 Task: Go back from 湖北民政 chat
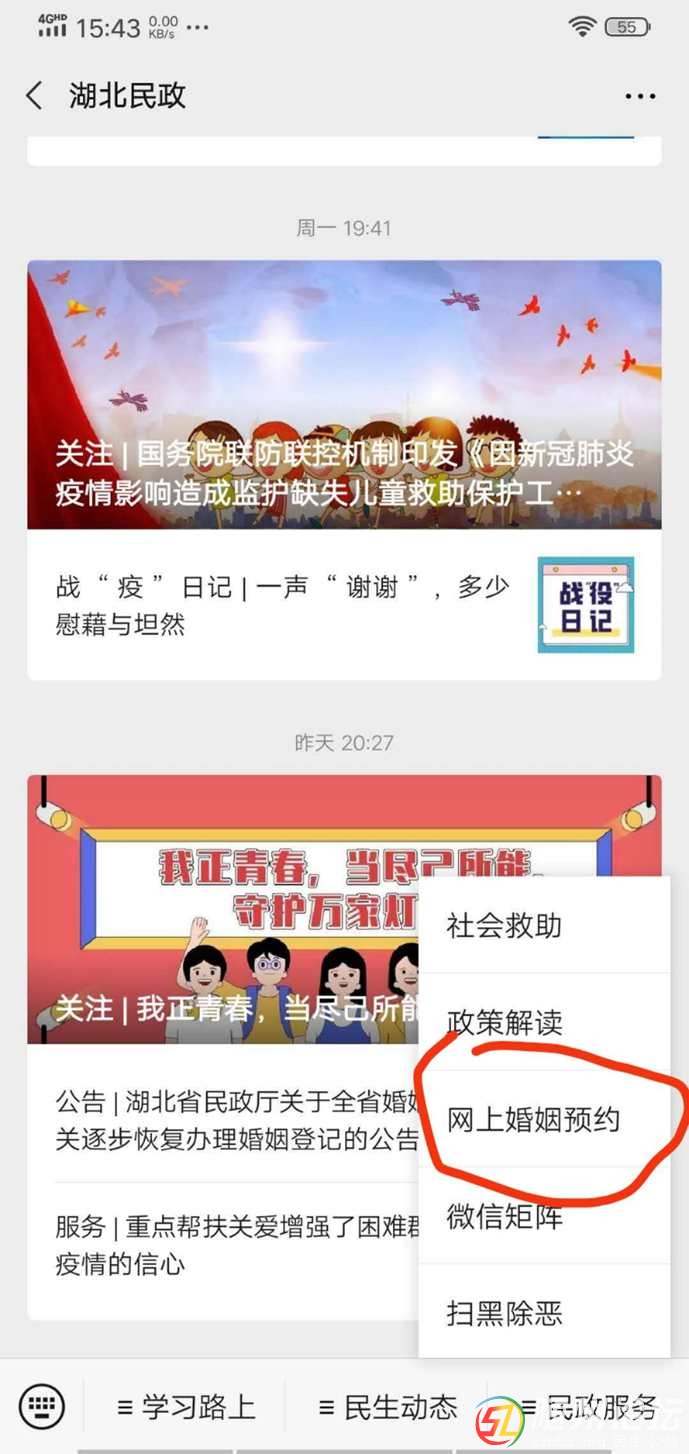pos(34,96)
